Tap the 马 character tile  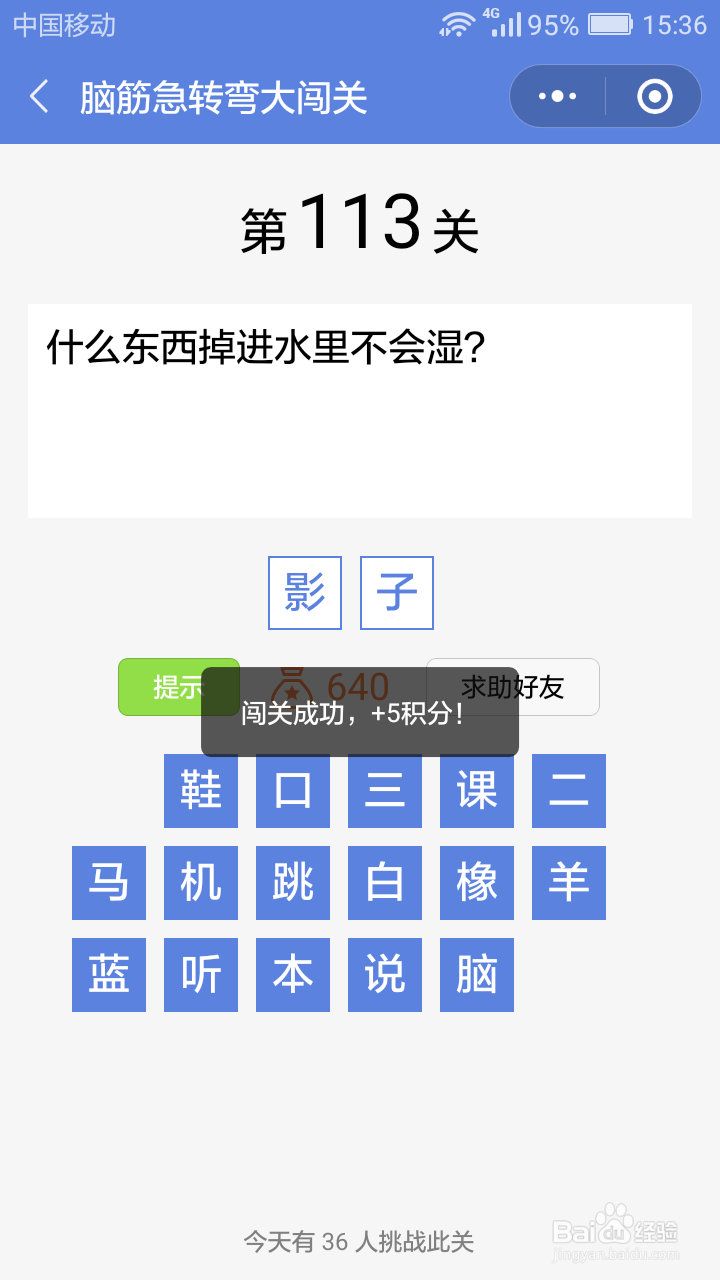pos(108,883)
